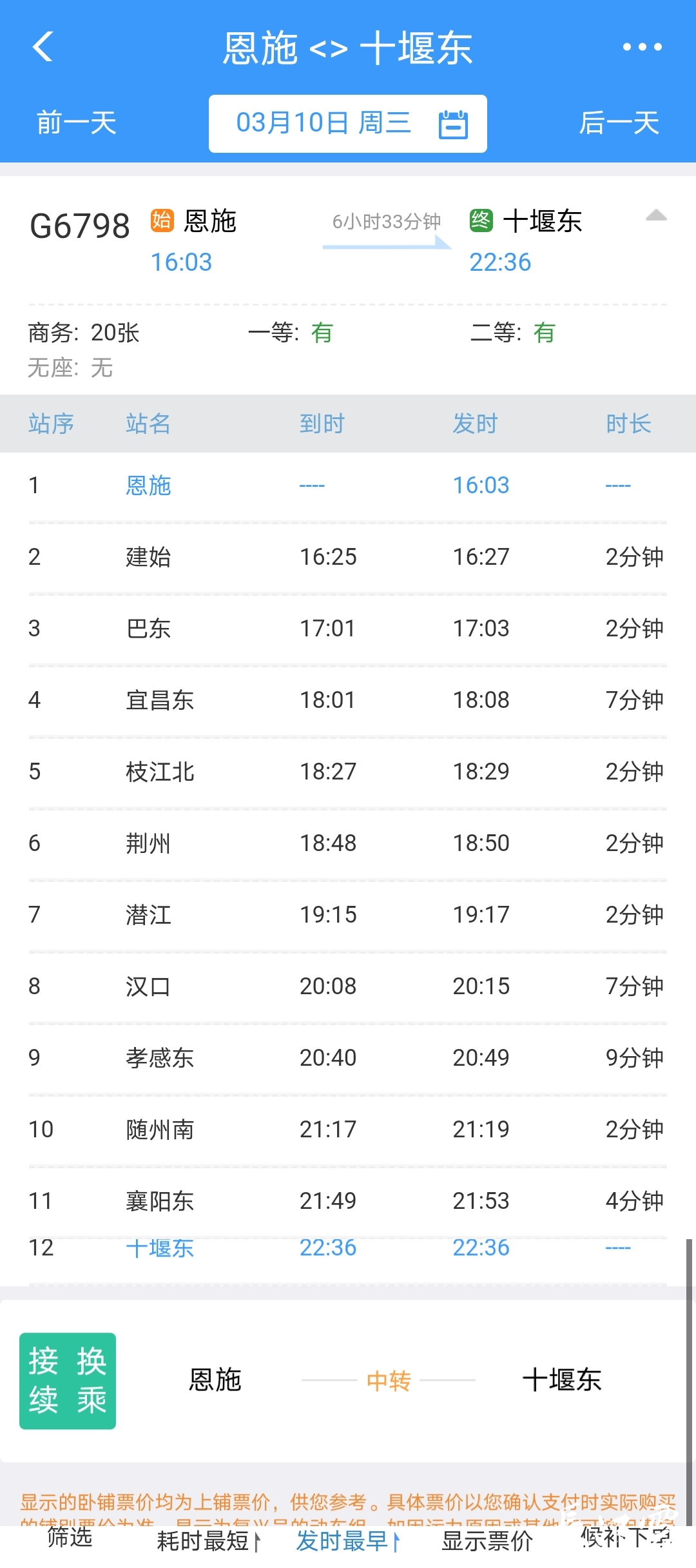Go to the previous day (前一天)

76,122
